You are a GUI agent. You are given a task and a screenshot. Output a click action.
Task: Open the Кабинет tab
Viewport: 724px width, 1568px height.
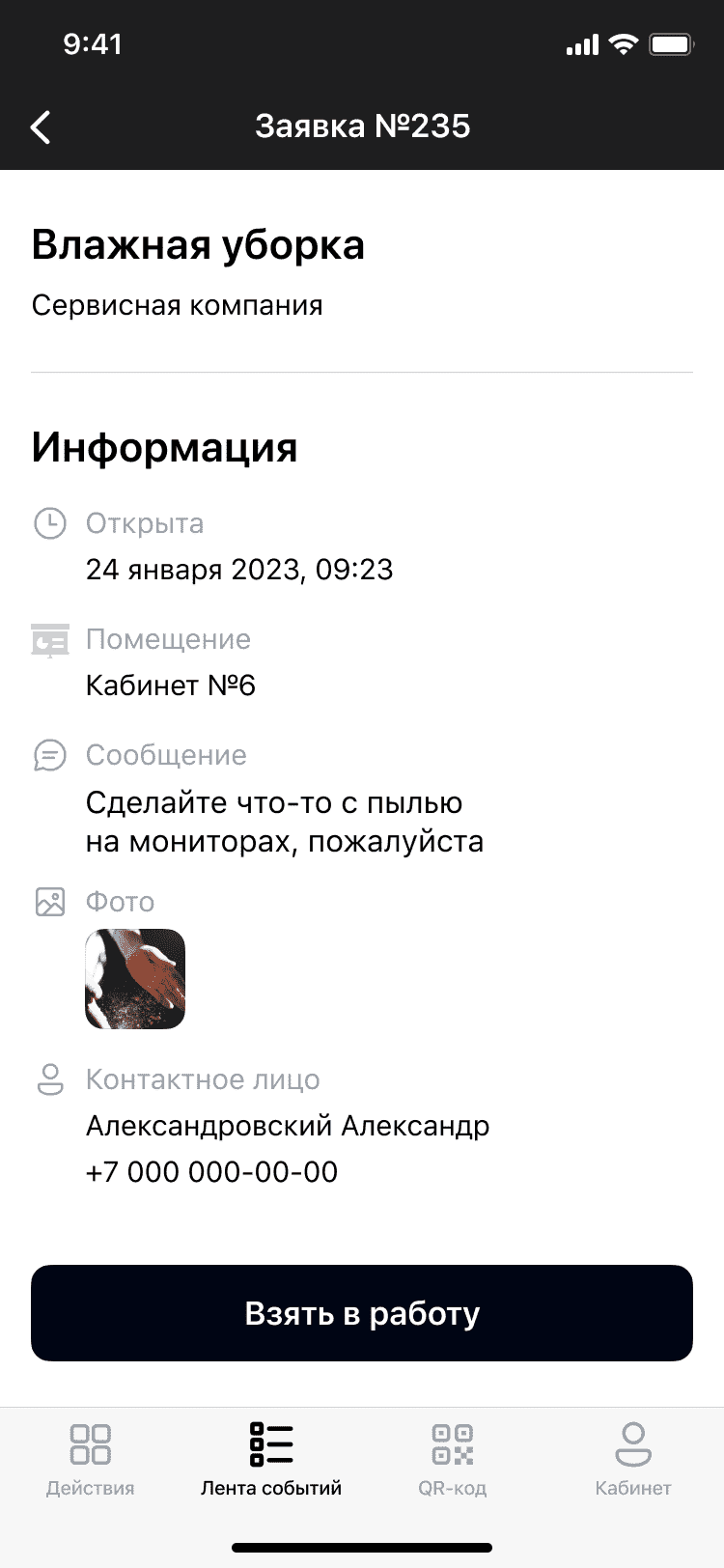coord(633,1458)
